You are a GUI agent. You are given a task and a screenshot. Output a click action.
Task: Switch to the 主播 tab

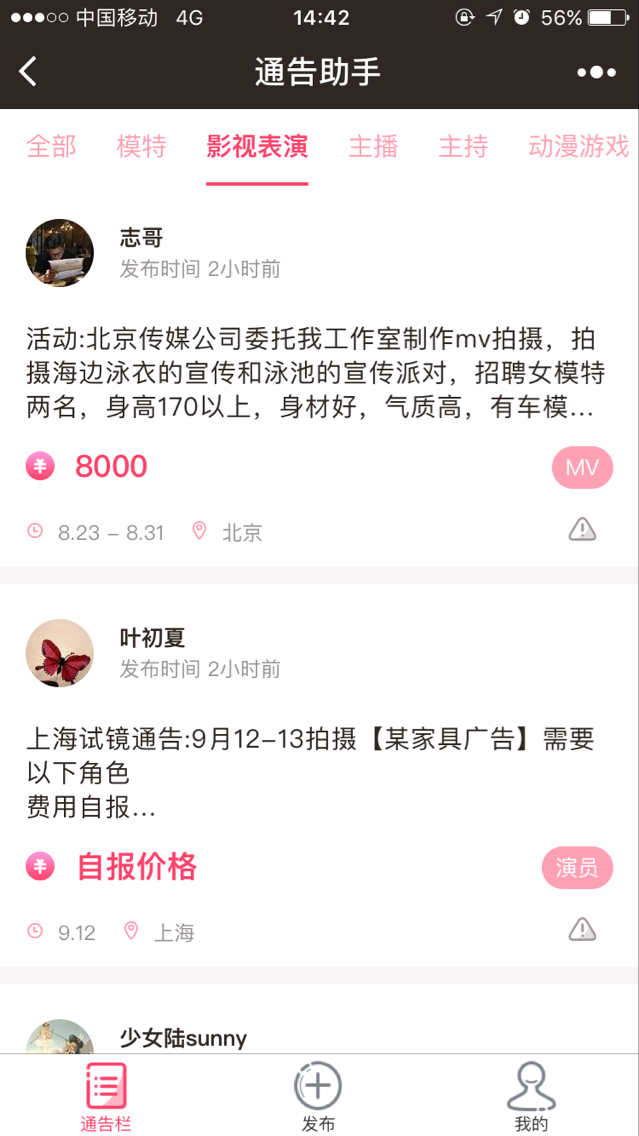pyautogui.click(x=373, y=147)
